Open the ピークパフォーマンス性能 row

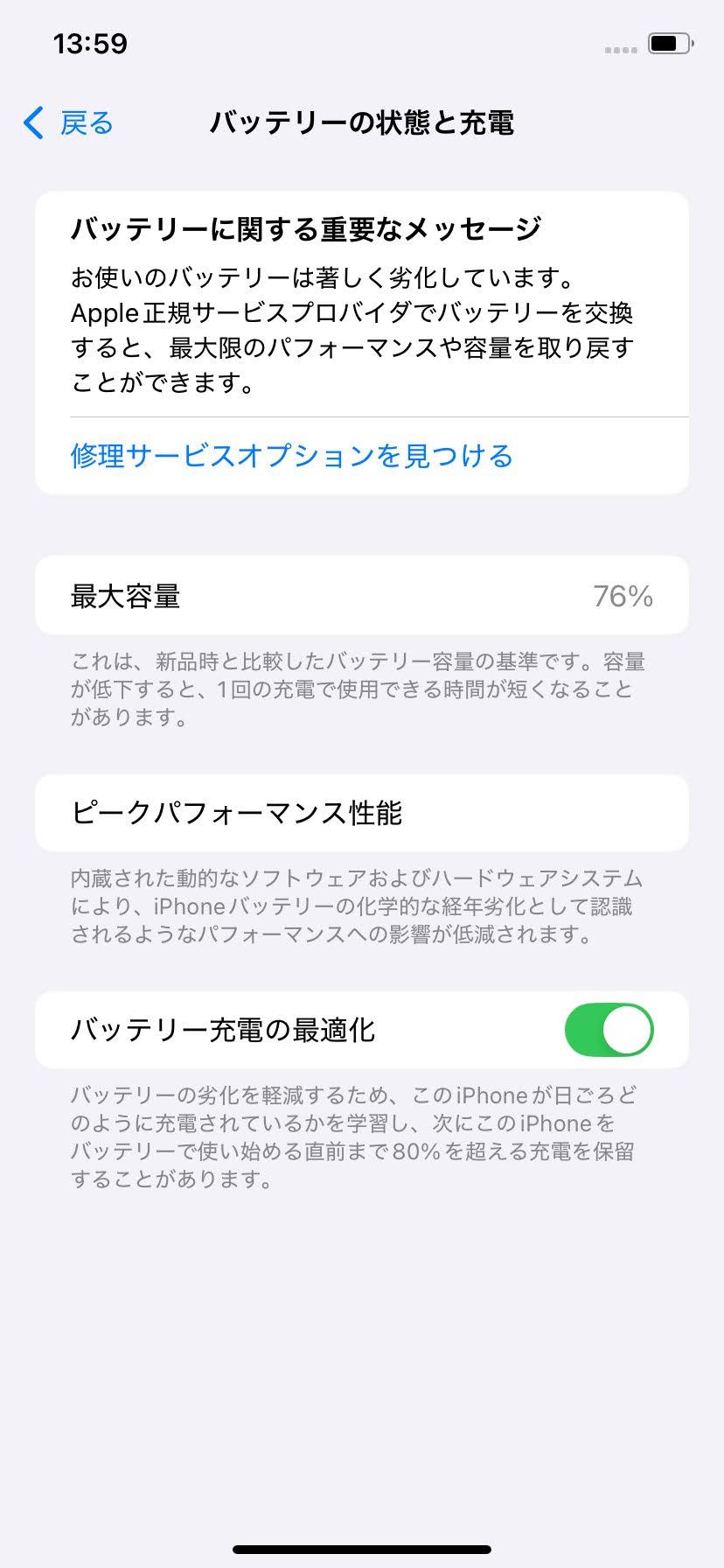[x=362, y=813]
